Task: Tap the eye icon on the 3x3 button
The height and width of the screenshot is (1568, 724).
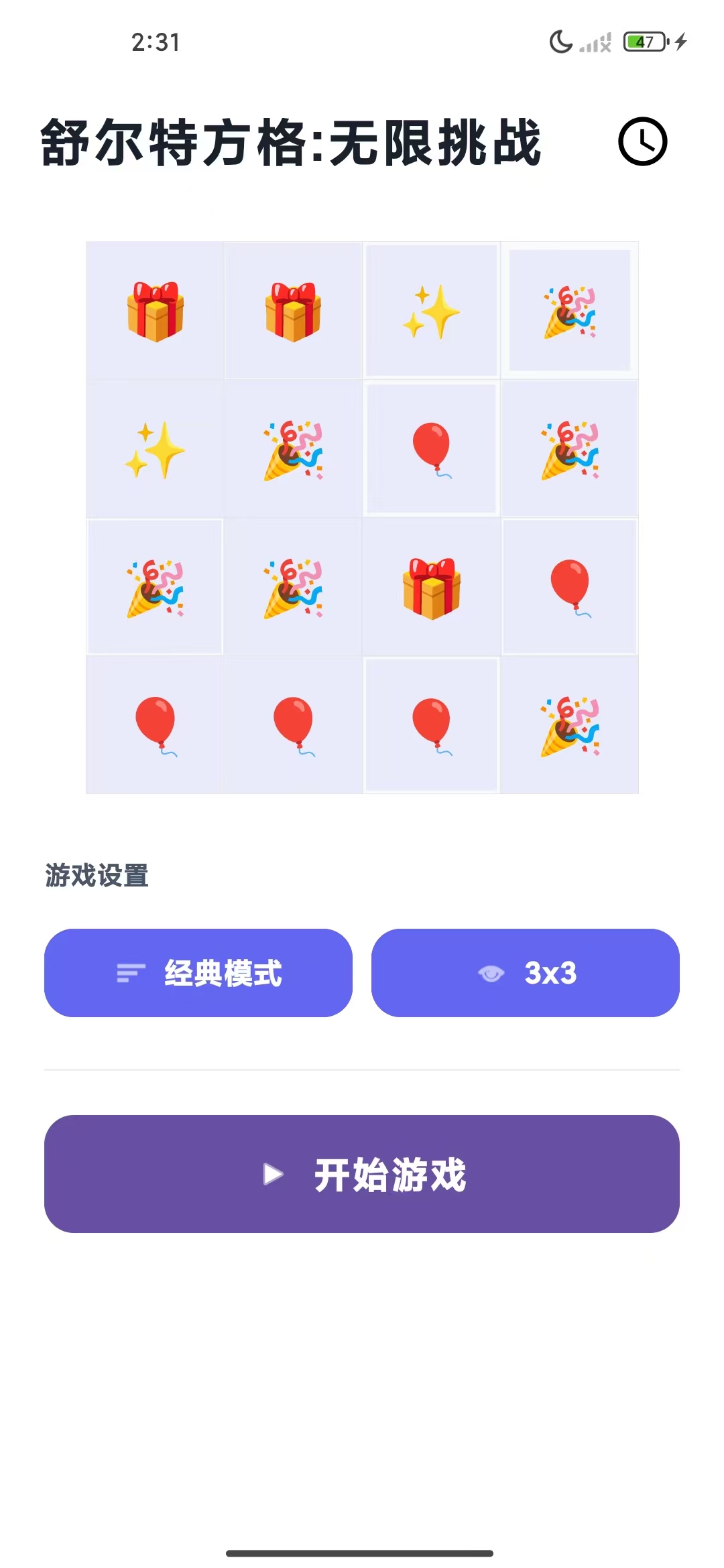Action: tap(494, 974)
